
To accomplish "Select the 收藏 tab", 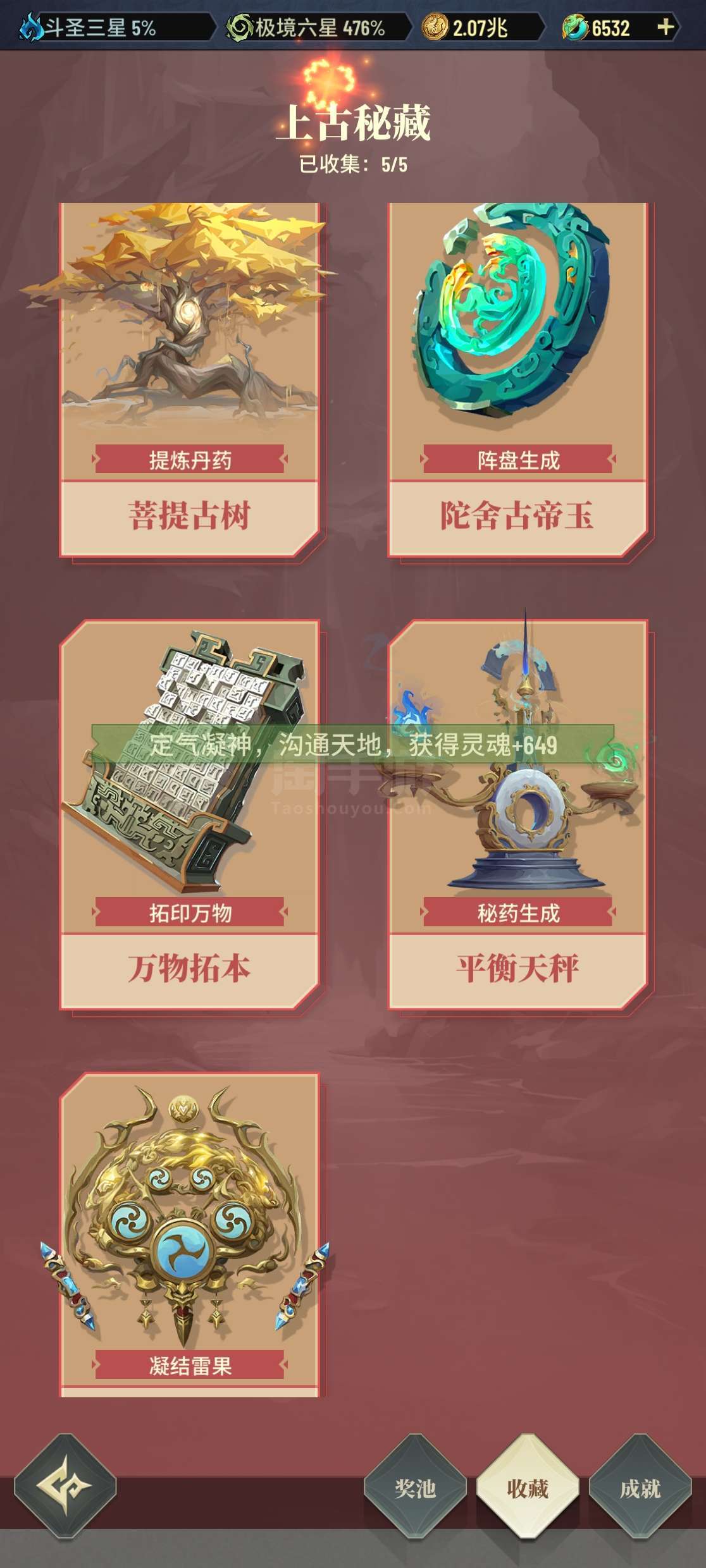I will click(x=528, y=1488).
